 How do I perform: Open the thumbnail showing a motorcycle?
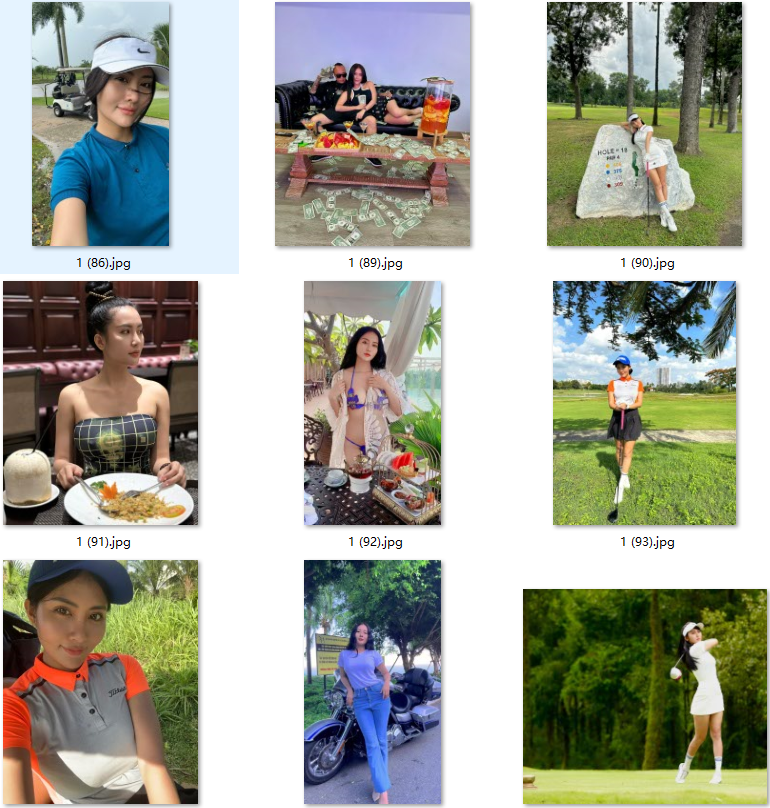pos(372,682)
